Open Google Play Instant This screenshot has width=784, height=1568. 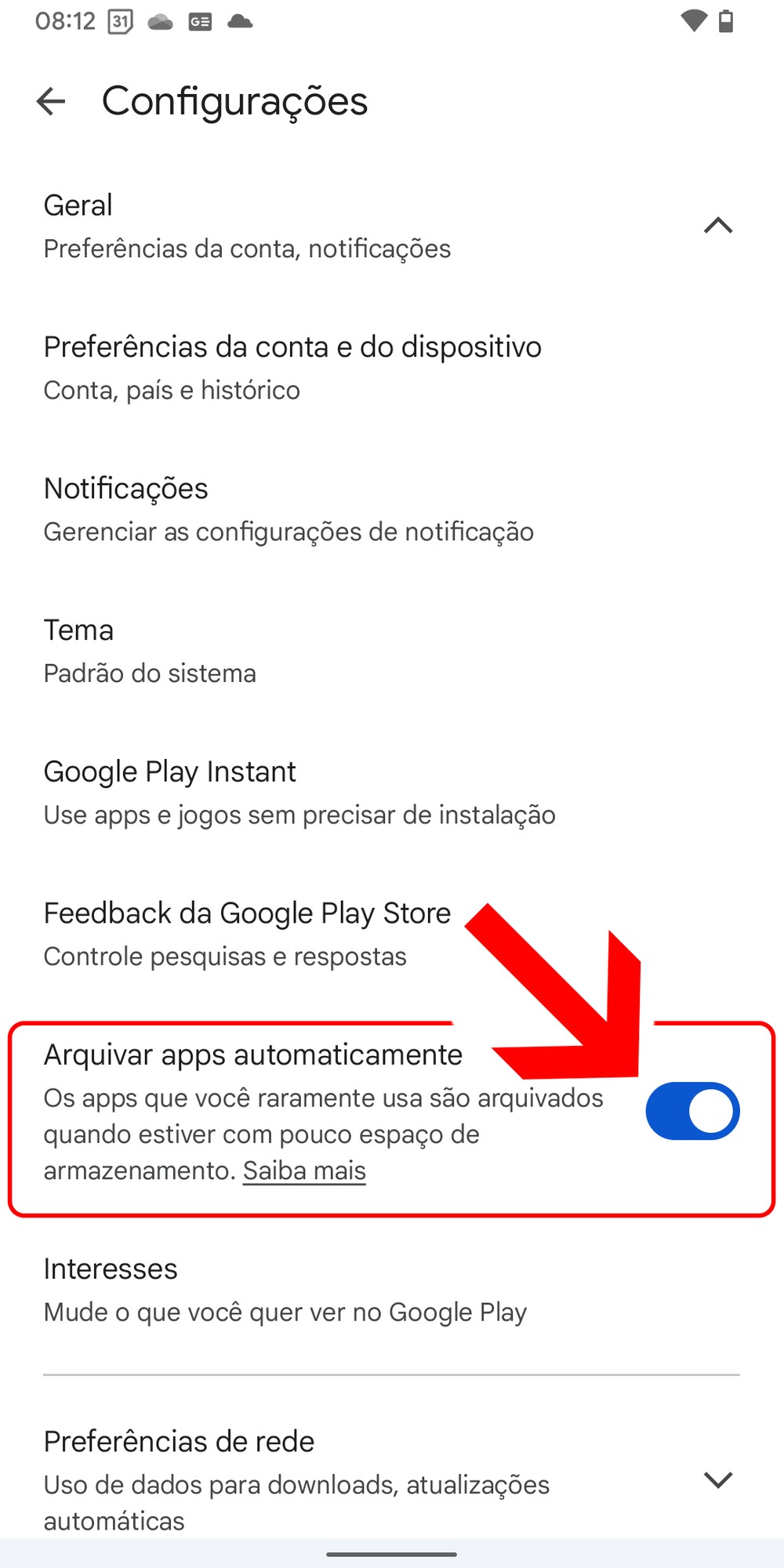[298, 792]
